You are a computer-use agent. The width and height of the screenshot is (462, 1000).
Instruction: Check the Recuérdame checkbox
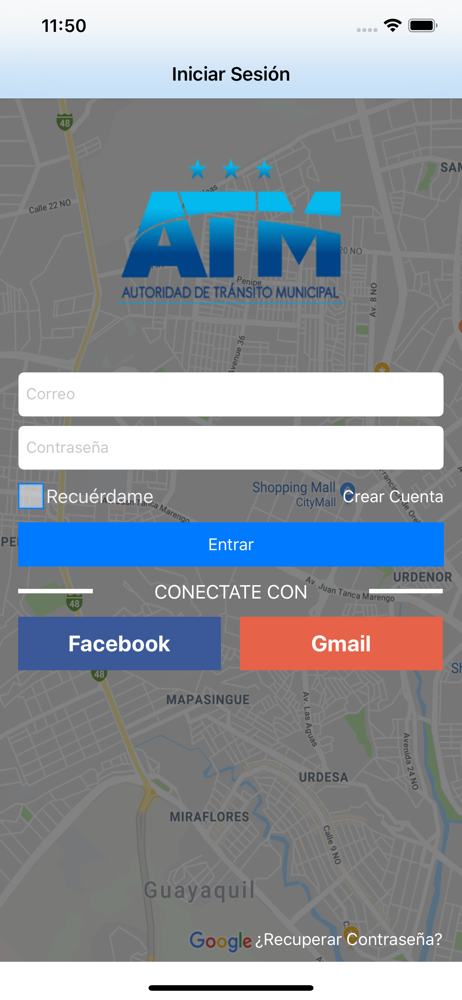coord(31,496)
